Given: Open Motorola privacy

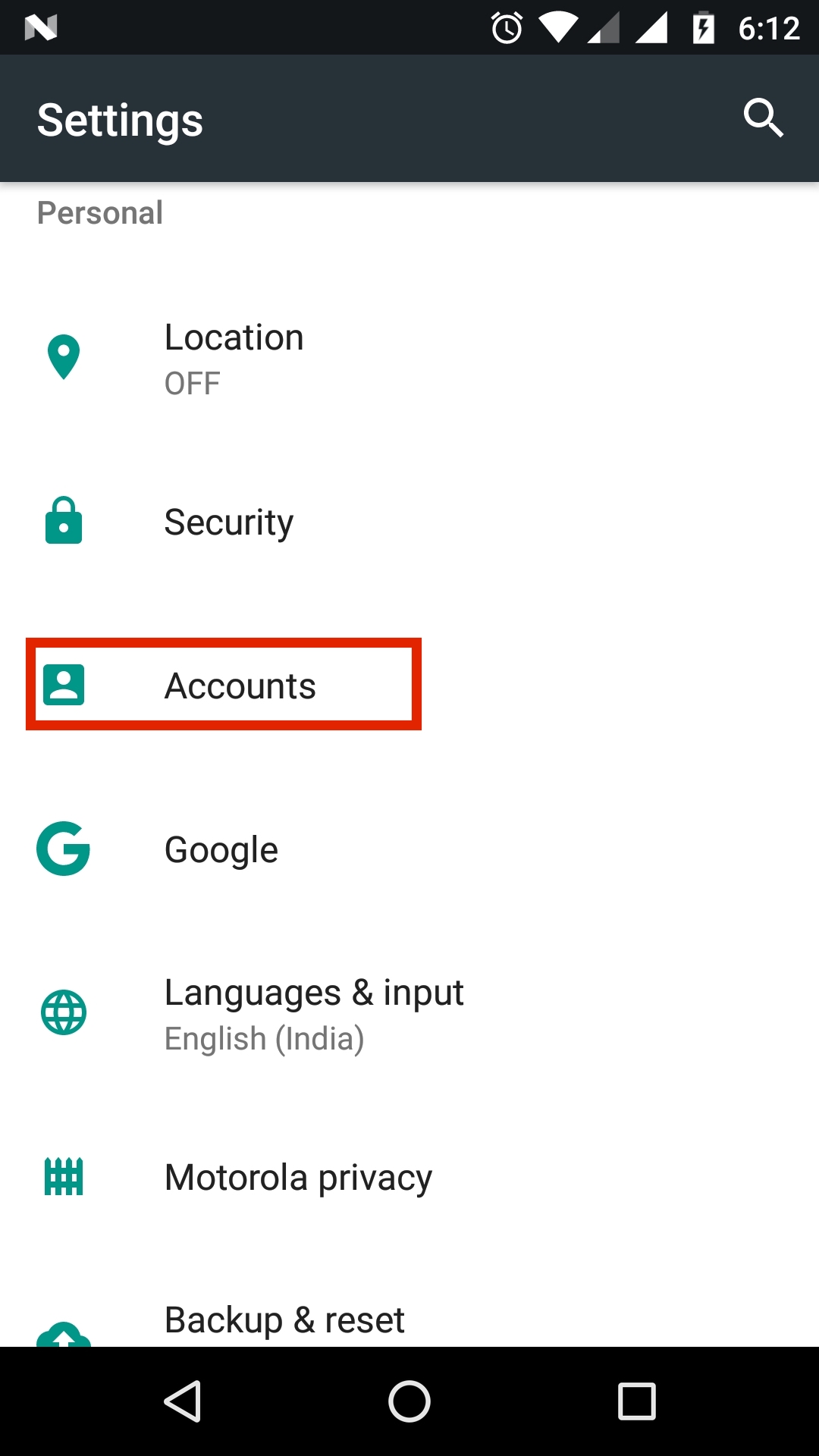Looking at the screenshot, I should (409, 1177).
